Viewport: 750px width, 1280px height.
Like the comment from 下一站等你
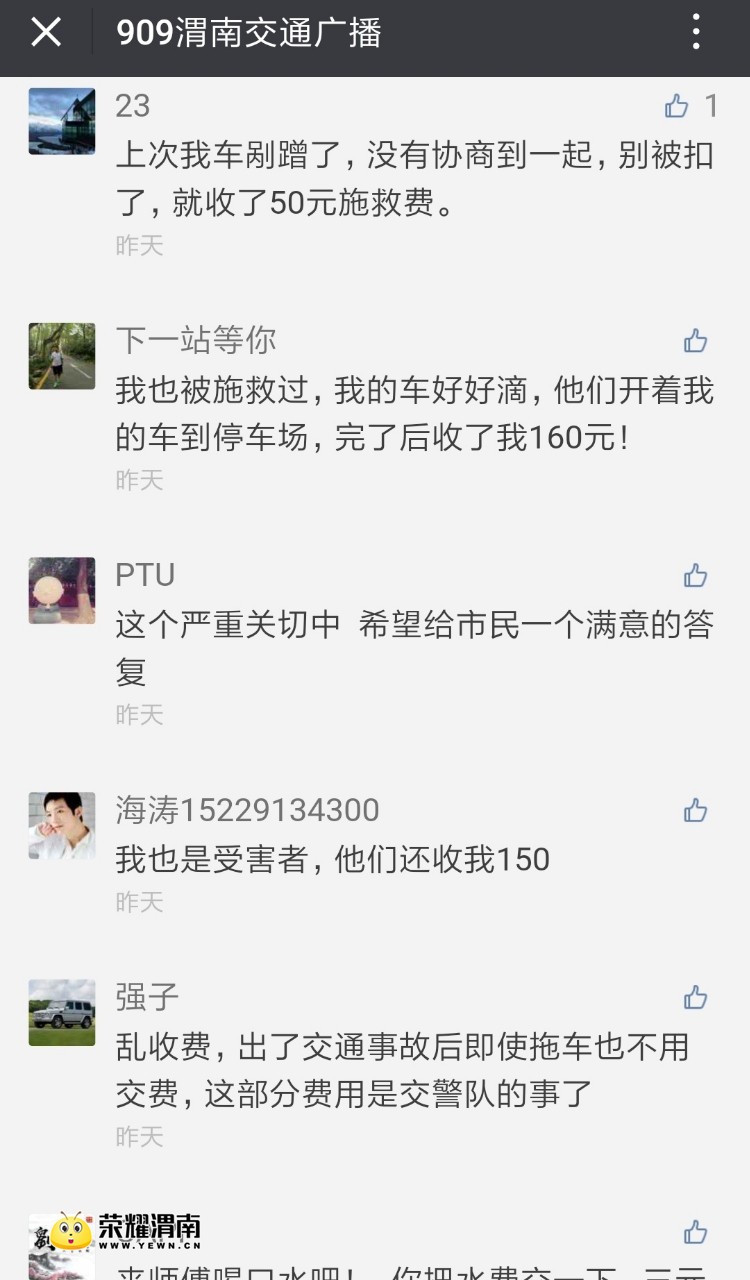695,341
